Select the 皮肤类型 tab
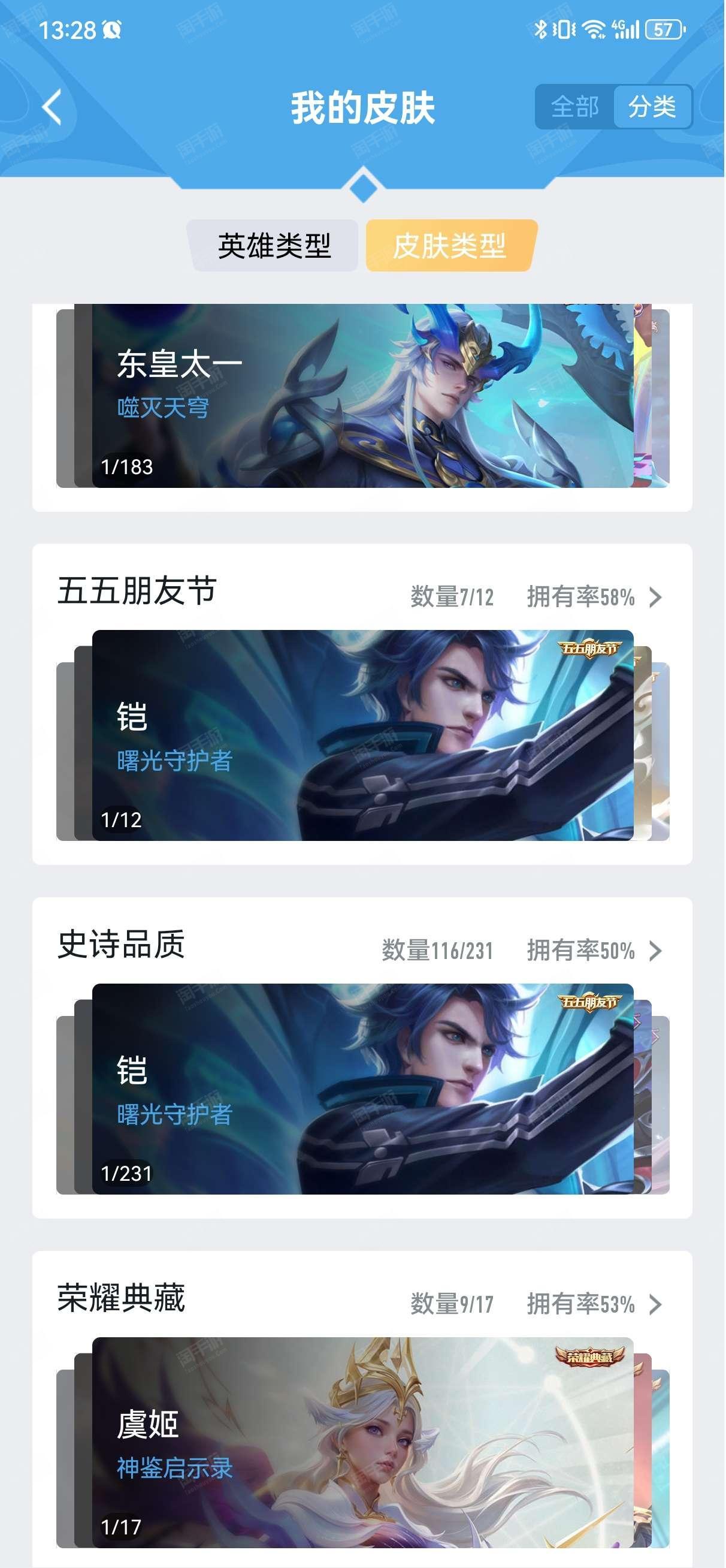The width and height of the screenshot is (726, 1568). (450, 246)
